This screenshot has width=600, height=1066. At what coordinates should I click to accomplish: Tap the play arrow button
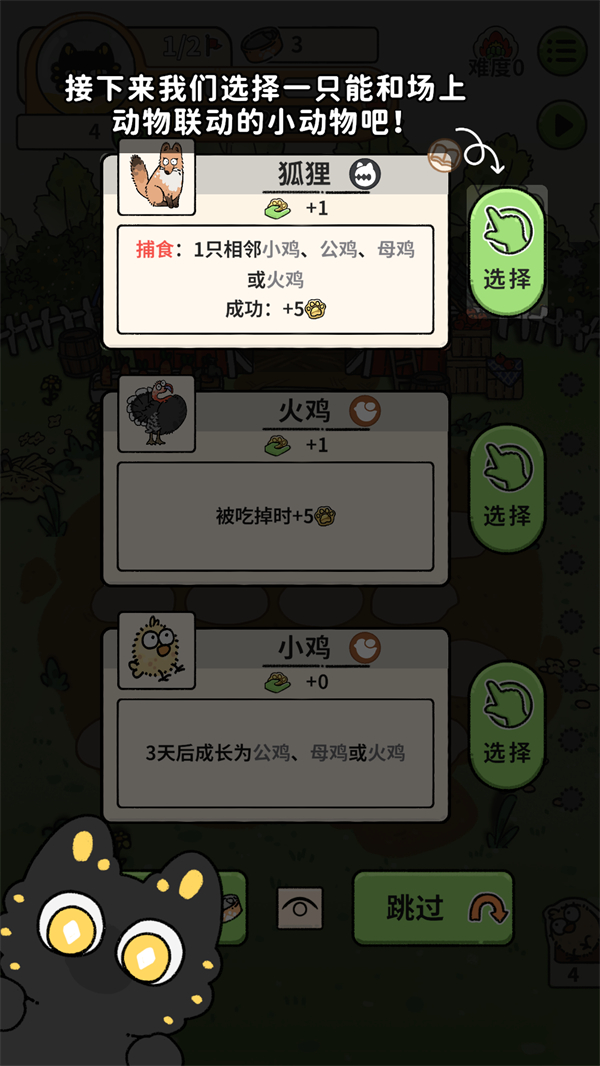pyautogui.click(x=562, y=125)
